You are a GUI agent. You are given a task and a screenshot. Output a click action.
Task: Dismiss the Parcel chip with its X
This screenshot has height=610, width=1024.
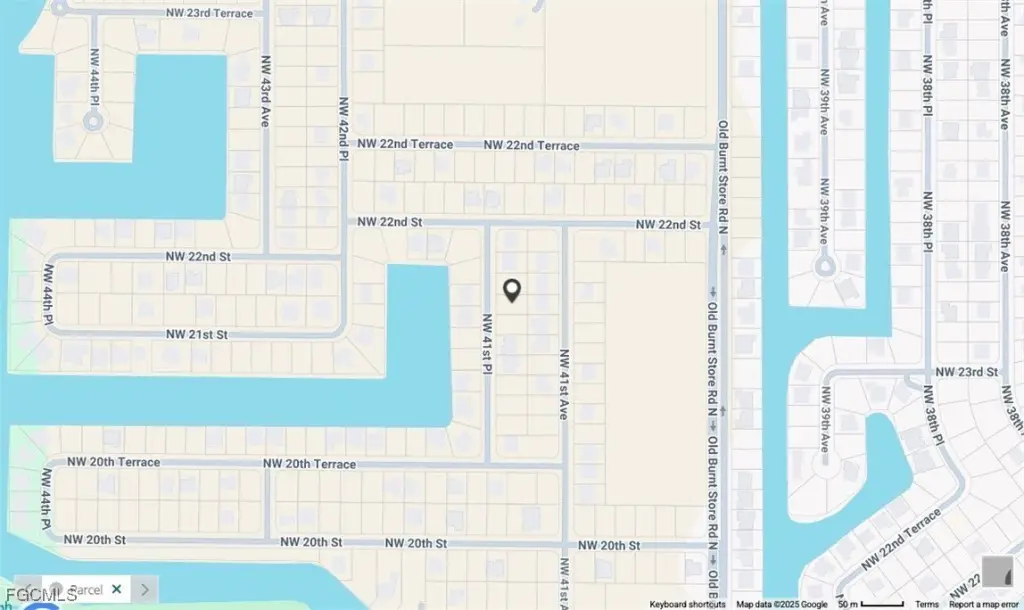116,590
